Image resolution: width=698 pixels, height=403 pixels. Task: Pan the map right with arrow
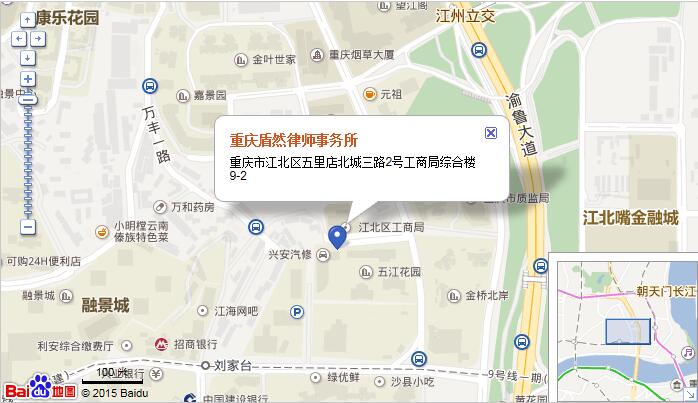pos(39,40)
